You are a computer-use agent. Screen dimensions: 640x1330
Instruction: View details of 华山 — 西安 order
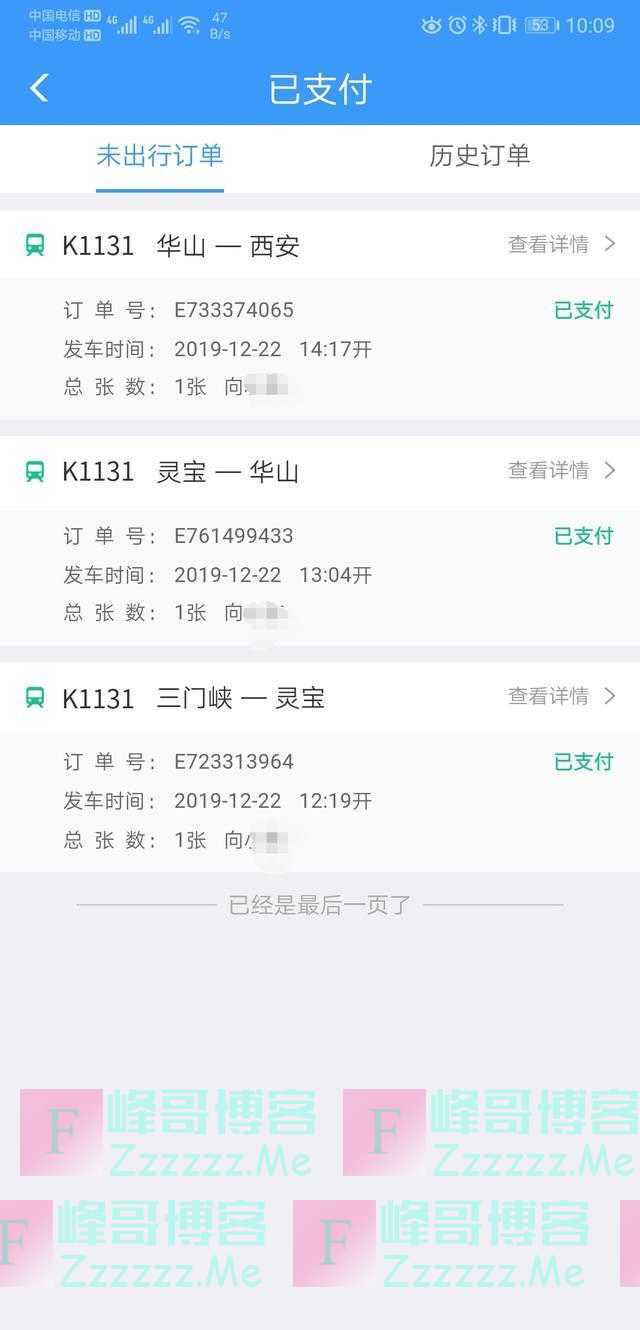pos(561,245)
